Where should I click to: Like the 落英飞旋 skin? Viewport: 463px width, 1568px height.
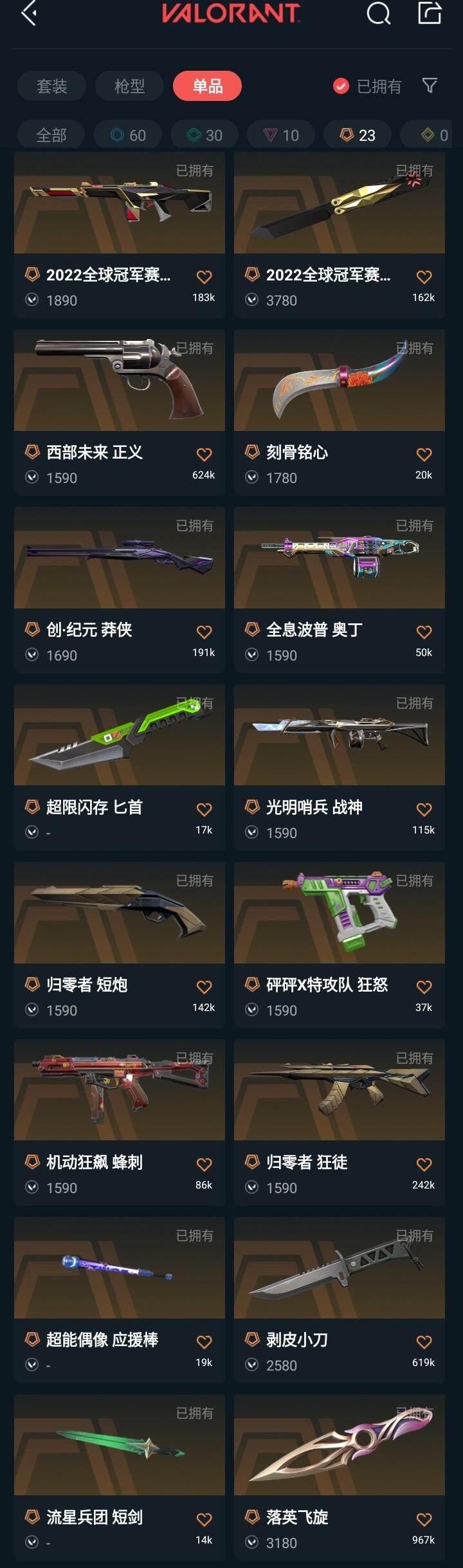424,1520
